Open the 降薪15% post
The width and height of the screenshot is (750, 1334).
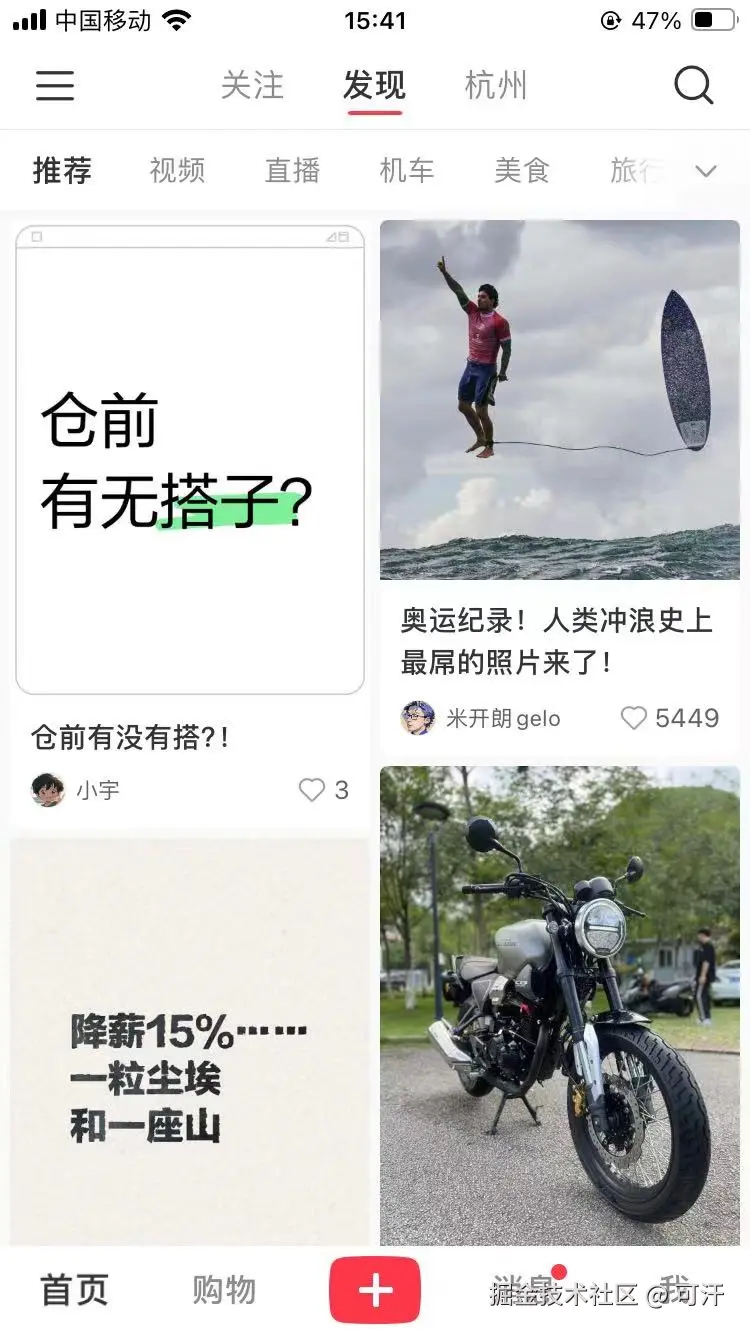pos(190,1040)
